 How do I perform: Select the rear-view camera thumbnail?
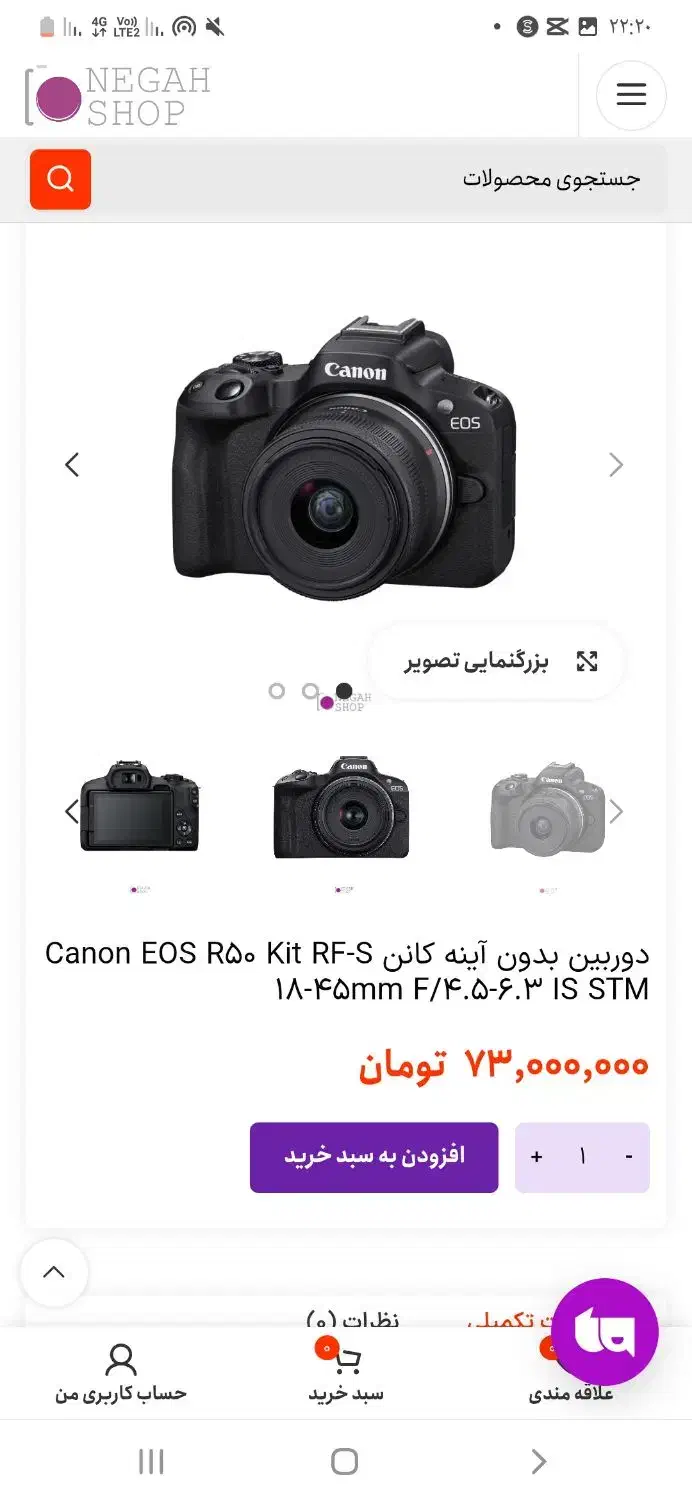pos(140,809)
